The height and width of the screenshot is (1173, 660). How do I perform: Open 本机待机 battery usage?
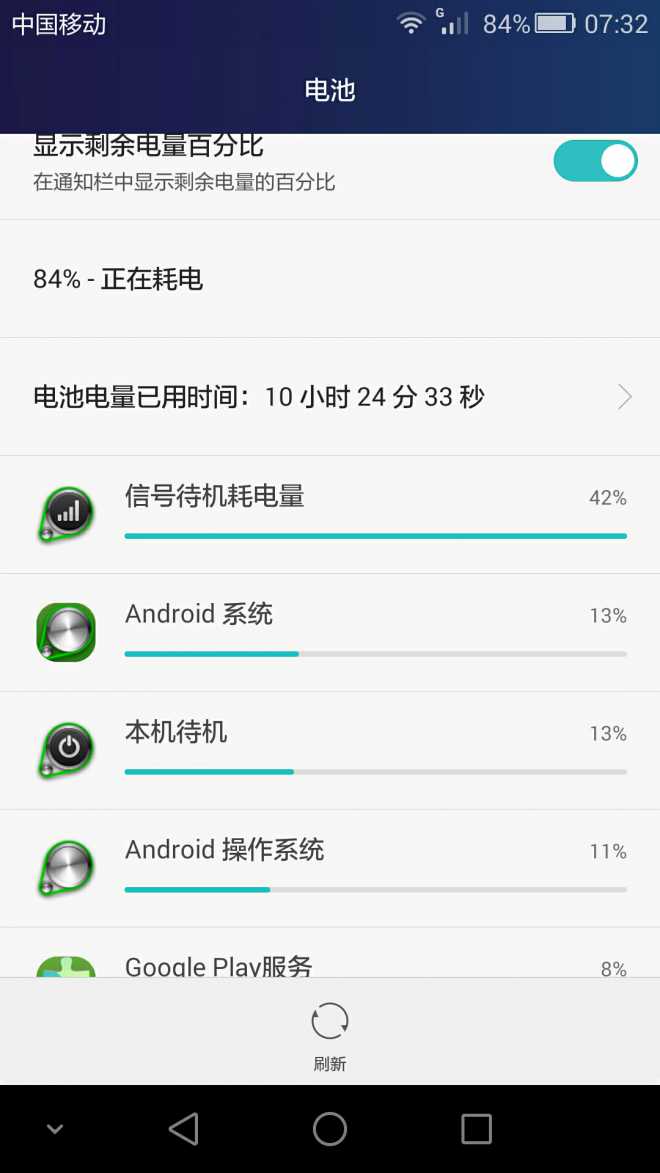330,750
